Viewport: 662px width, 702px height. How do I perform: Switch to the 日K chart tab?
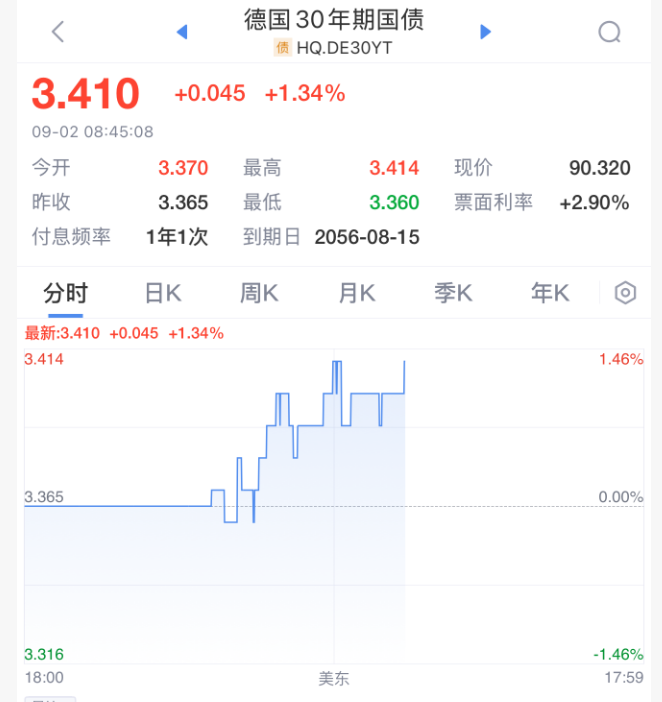tap(162, 293)
